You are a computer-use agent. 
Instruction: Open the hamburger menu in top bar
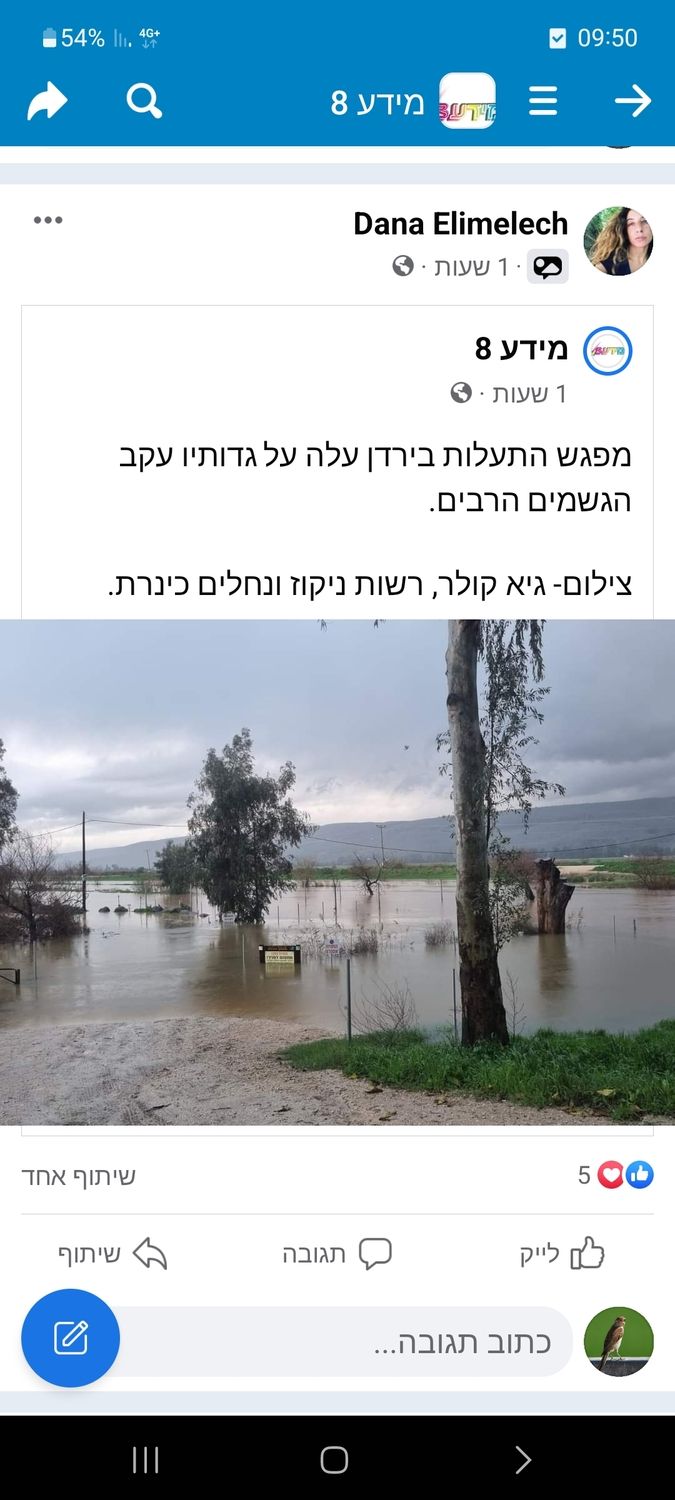(x=543, y=101)
